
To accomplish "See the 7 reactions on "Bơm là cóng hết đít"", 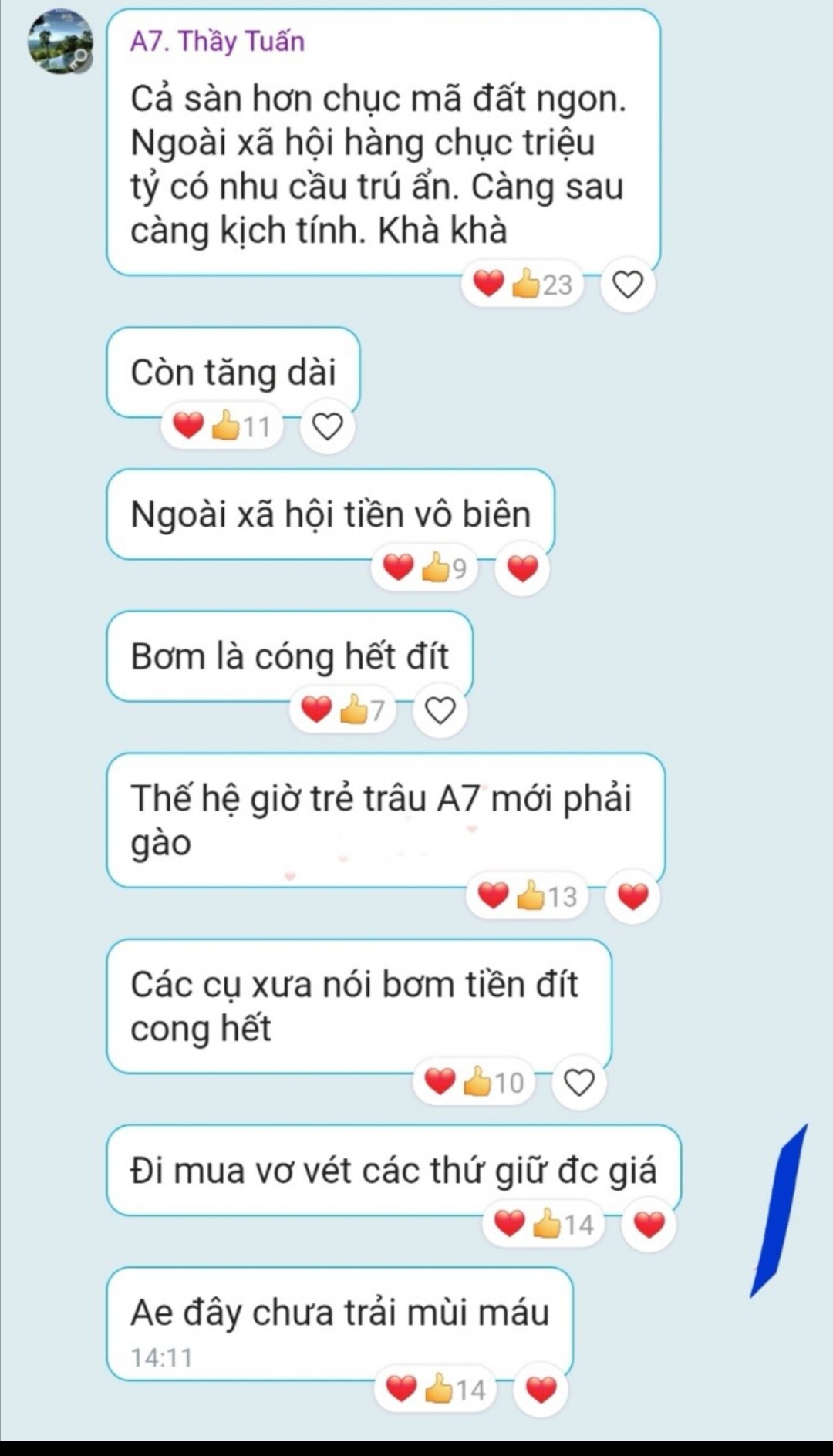I will click(x=342, y=710).
